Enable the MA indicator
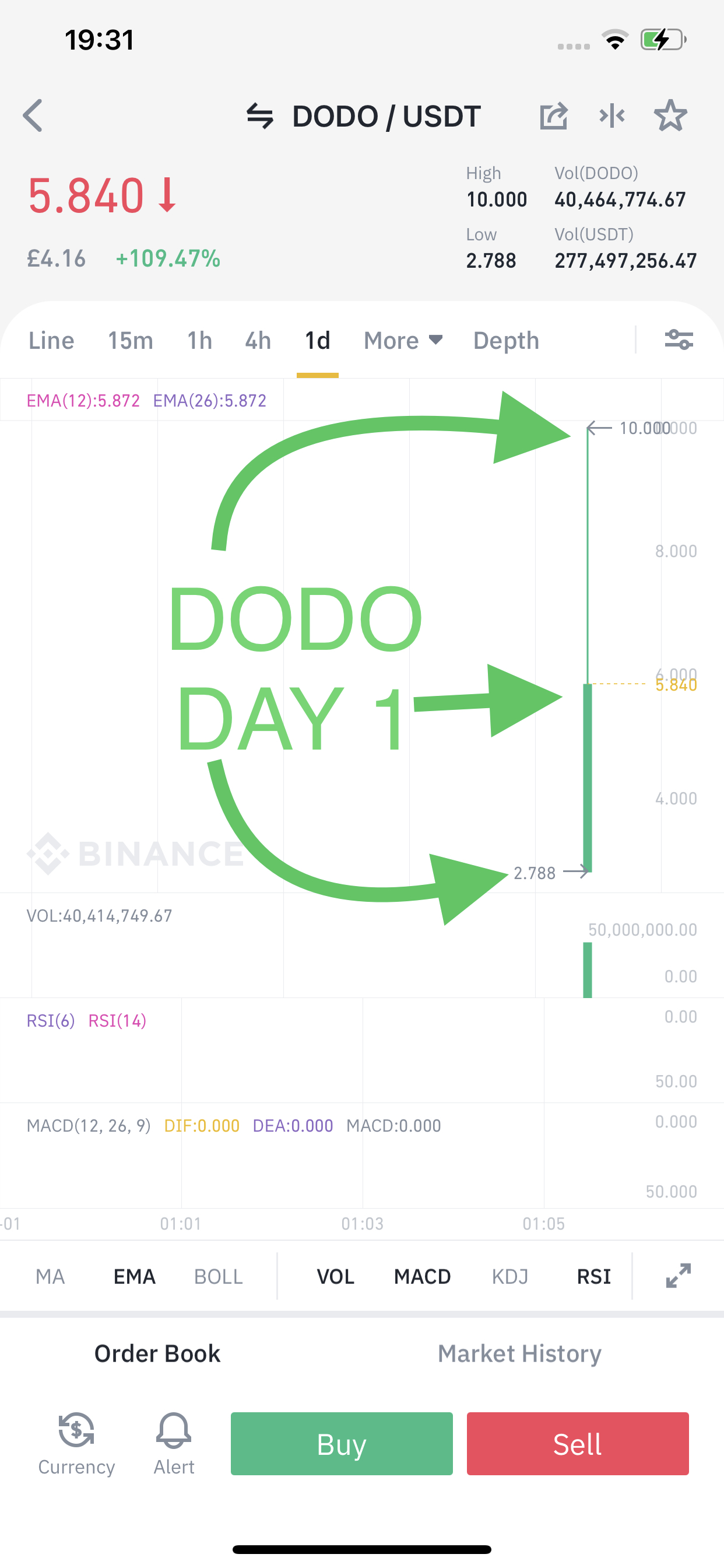The width and height of the screenshot is (724, 1568). [50, 1276]
